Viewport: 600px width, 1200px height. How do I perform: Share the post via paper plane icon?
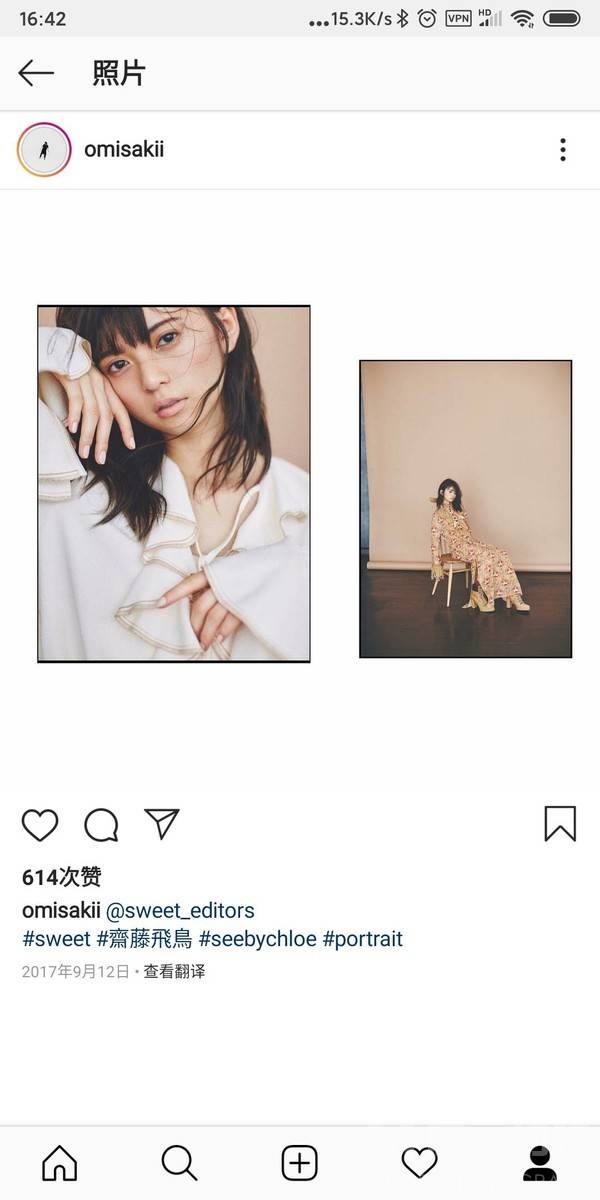click(x=161, y=824)
